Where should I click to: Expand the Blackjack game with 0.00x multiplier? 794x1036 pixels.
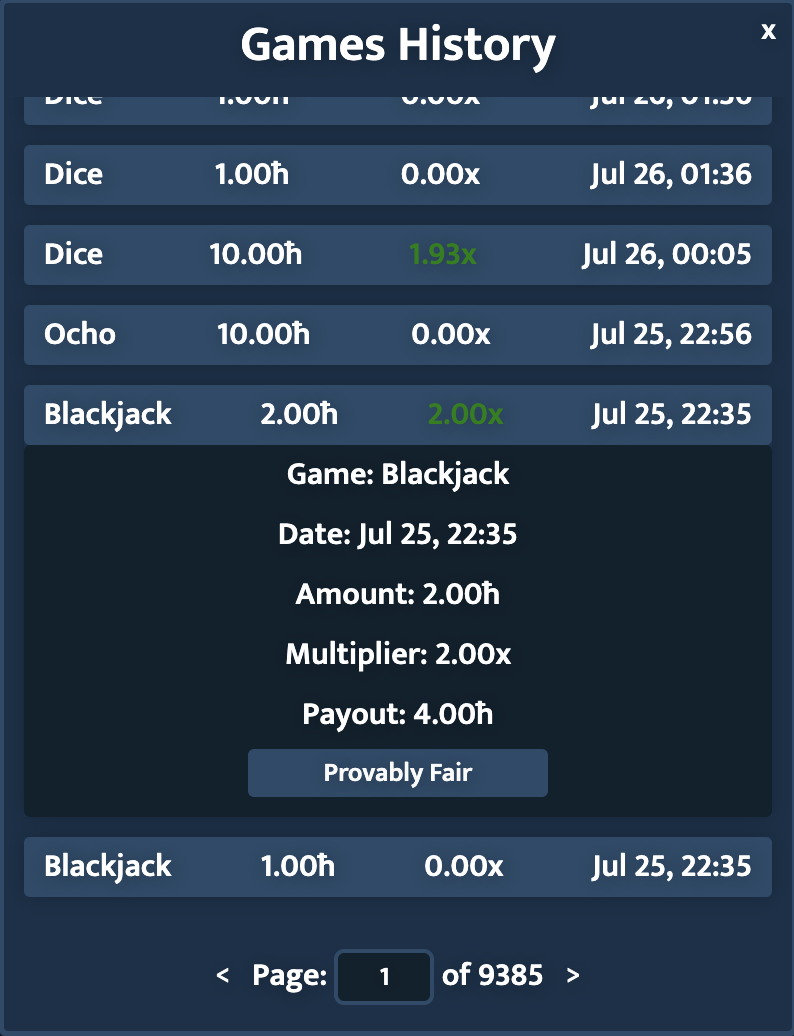point(397,867)
